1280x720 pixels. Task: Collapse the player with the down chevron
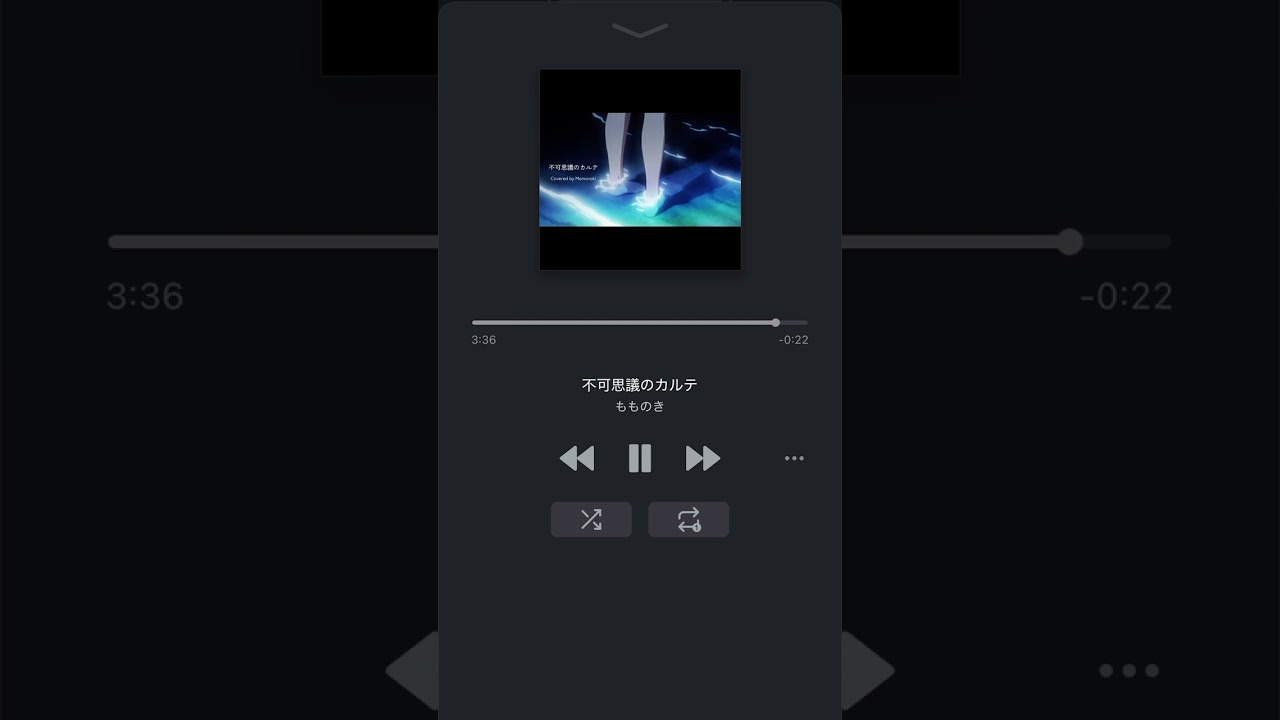[x=640, y=31]
